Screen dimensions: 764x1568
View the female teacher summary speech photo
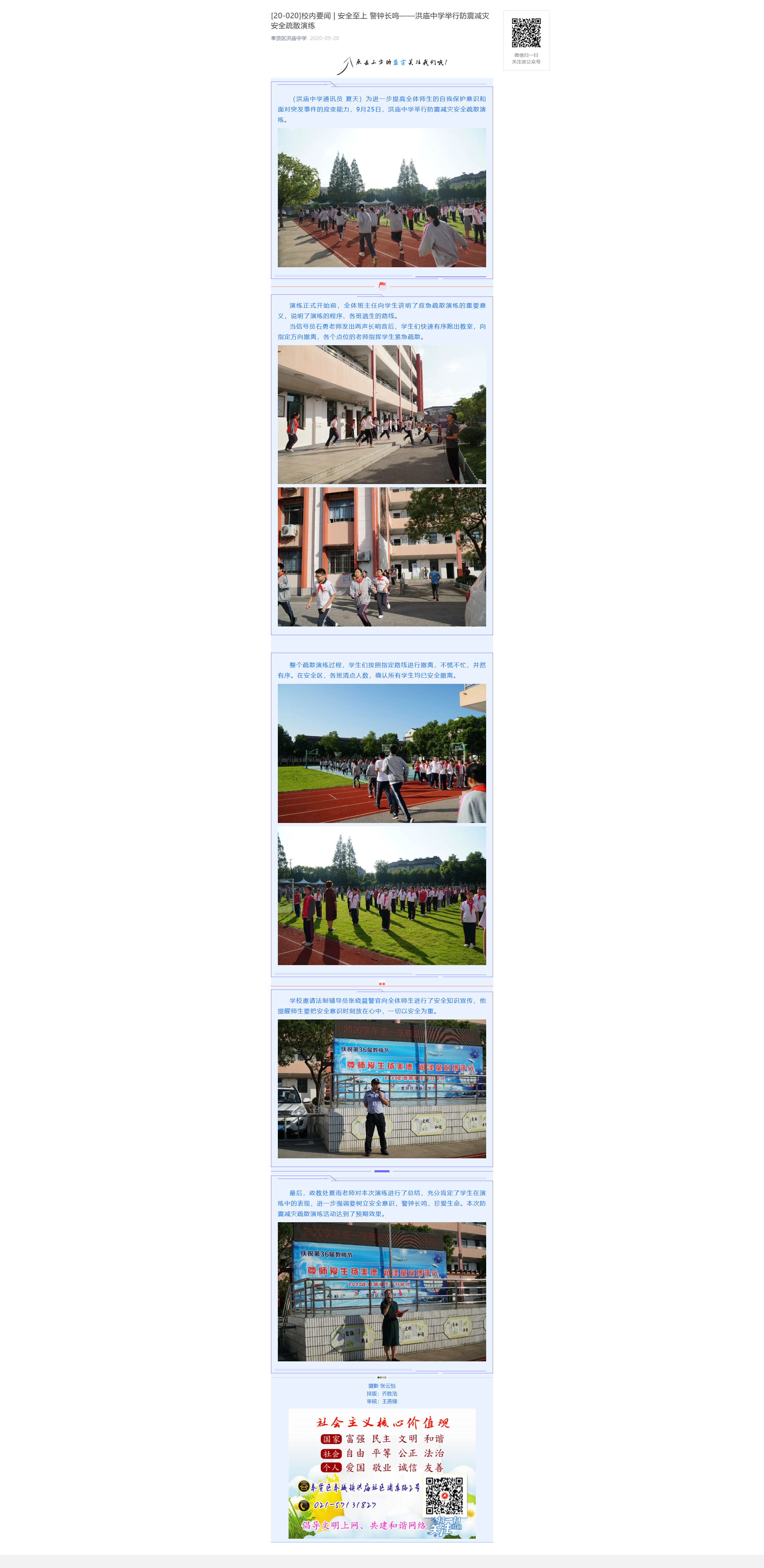381,1291
